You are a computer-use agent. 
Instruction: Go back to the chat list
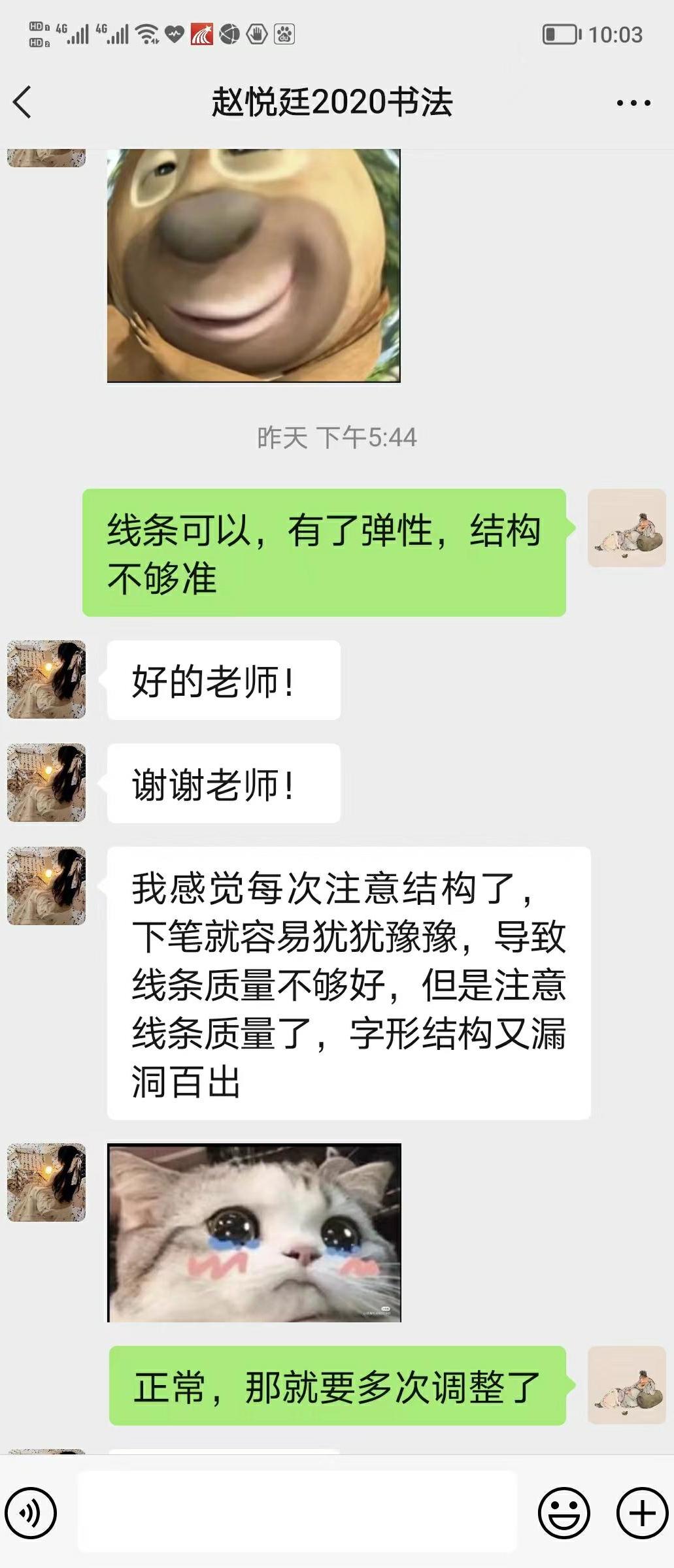point(23,103)
